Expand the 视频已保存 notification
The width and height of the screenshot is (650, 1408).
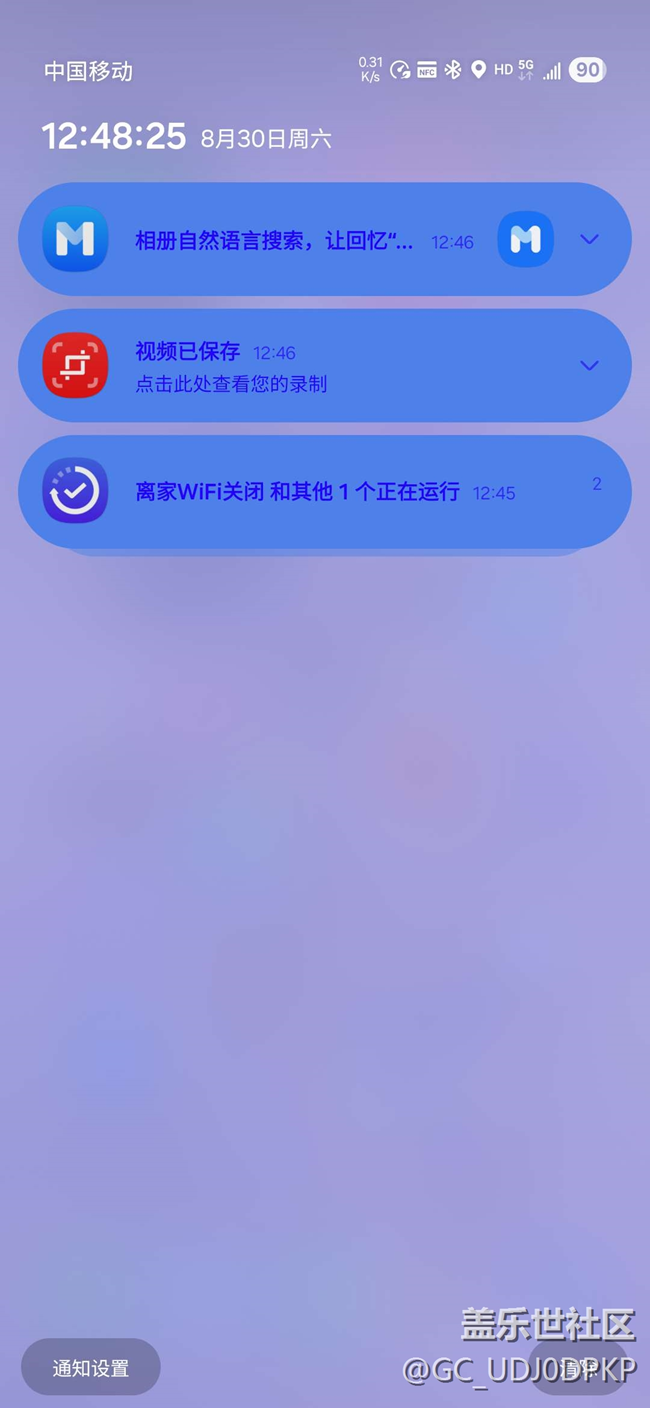[589, 366]
